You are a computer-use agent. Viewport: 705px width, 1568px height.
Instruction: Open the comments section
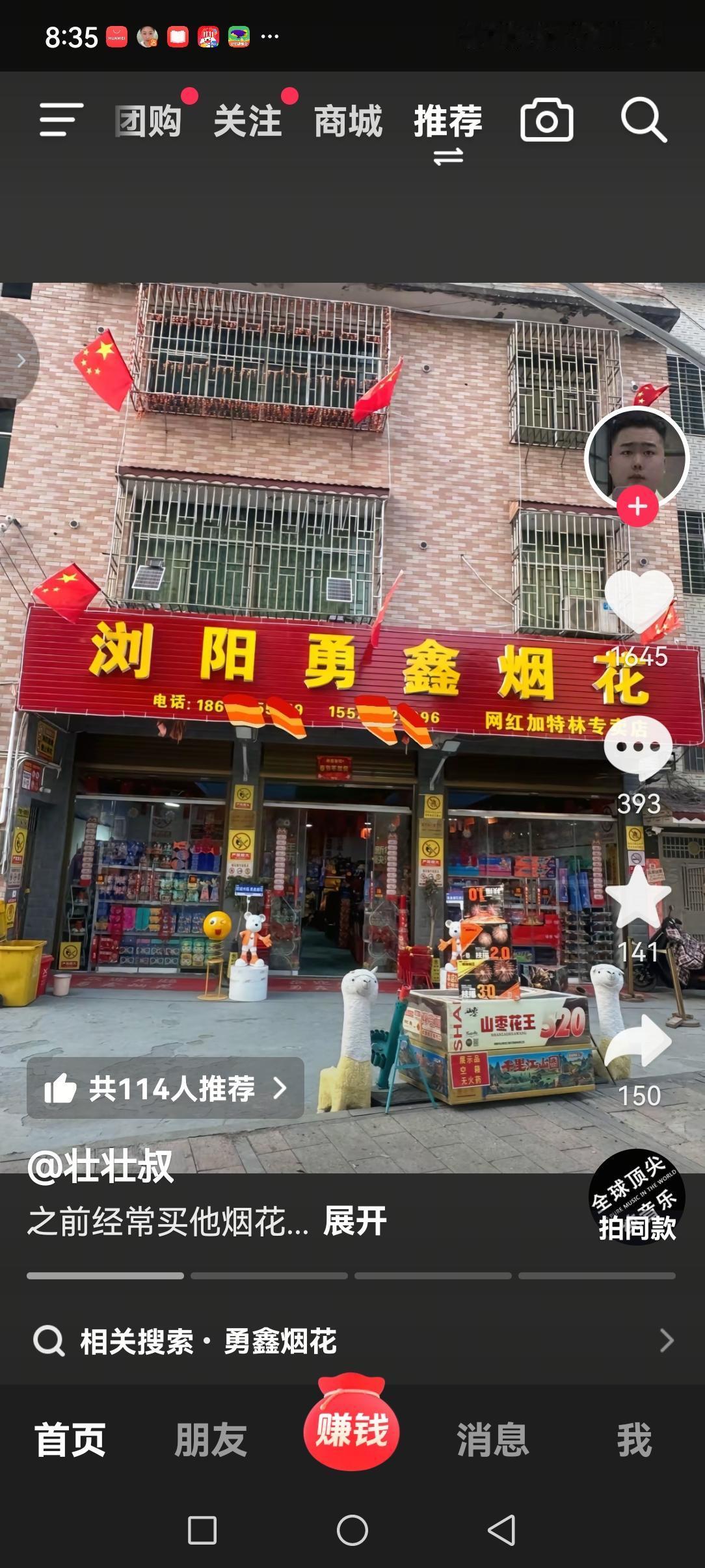638,750
